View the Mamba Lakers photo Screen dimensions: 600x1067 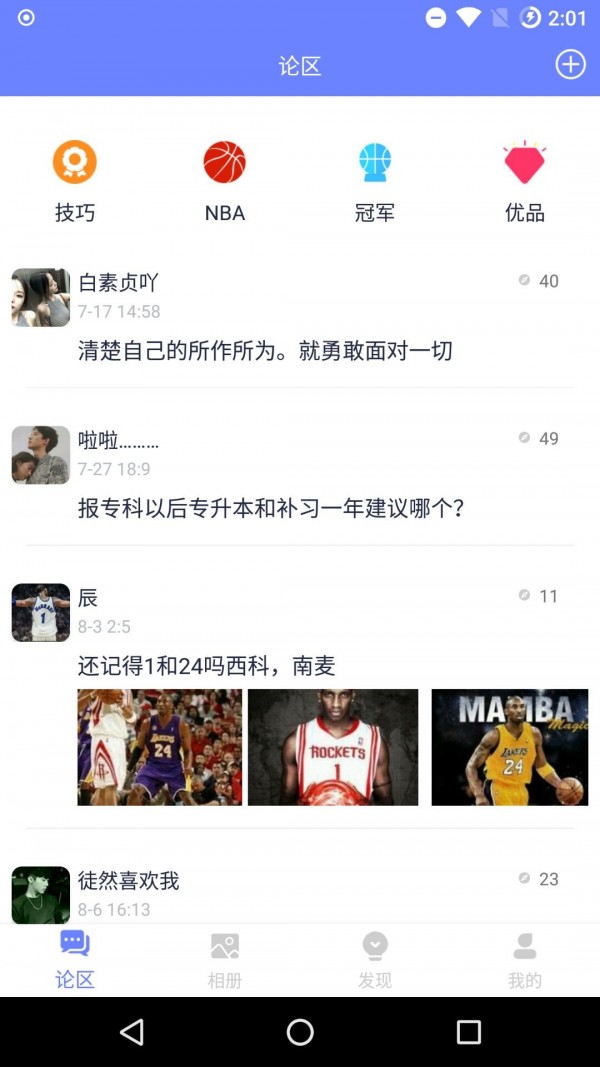[509, 747]
